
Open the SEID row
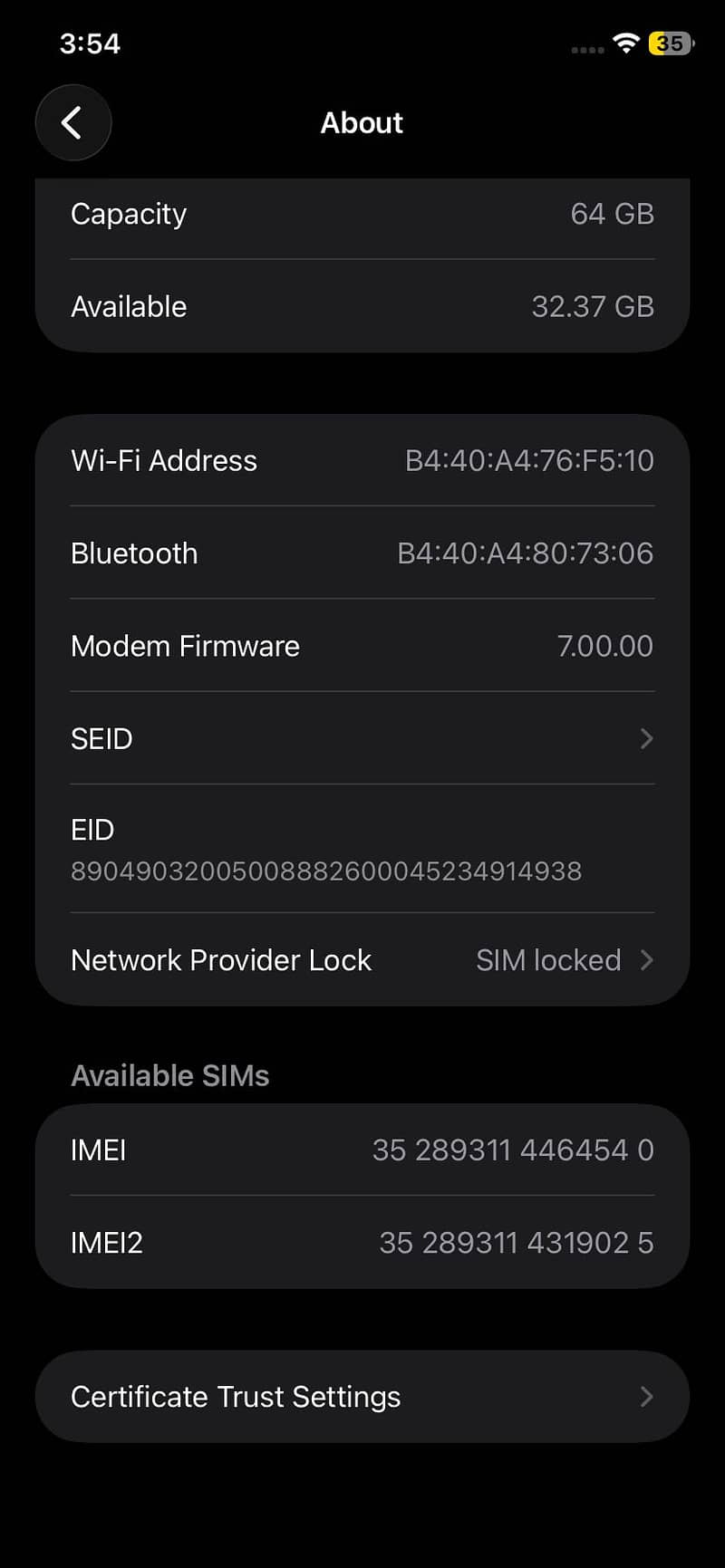coord(362,738)
